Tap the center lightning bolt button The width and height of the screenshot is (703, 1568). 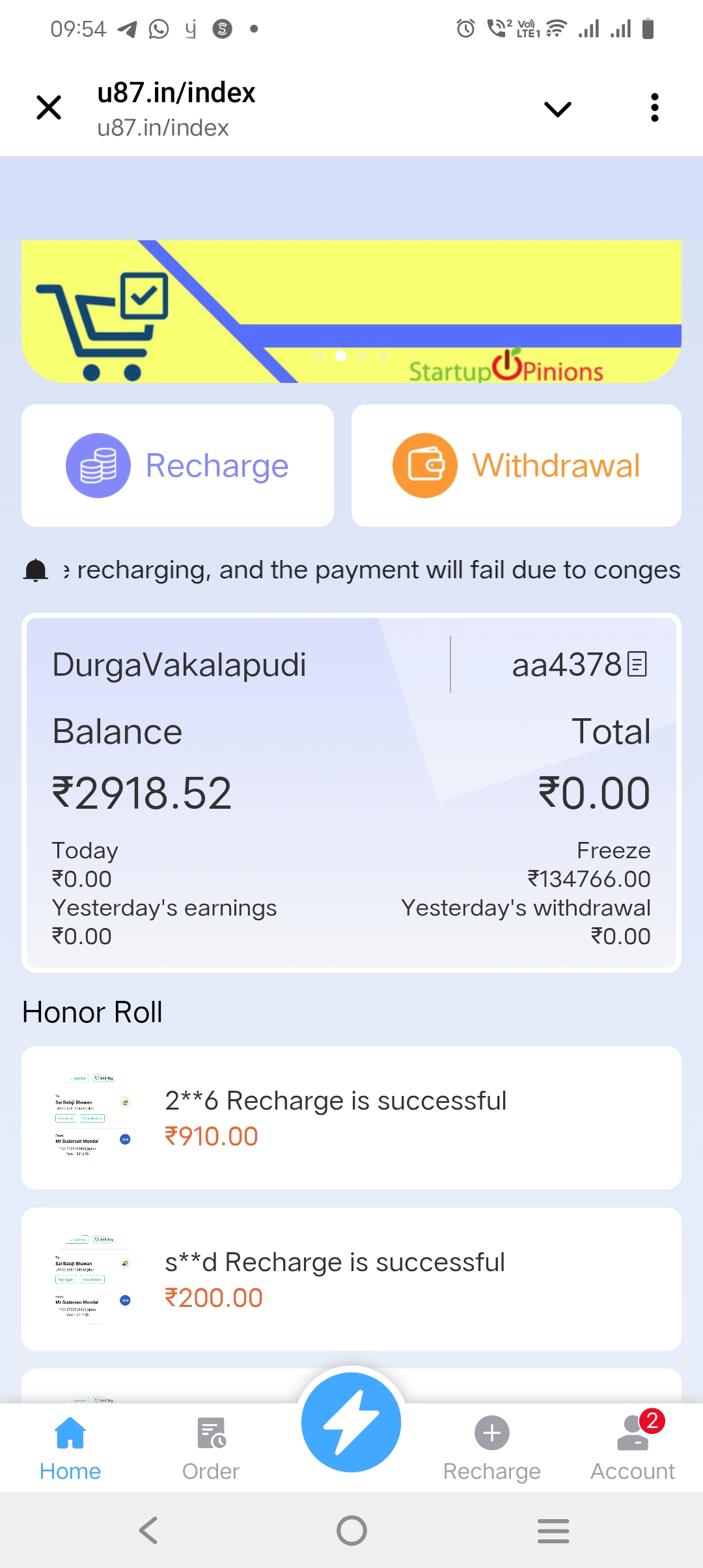pyautogui.click(x=351, y=1422)
